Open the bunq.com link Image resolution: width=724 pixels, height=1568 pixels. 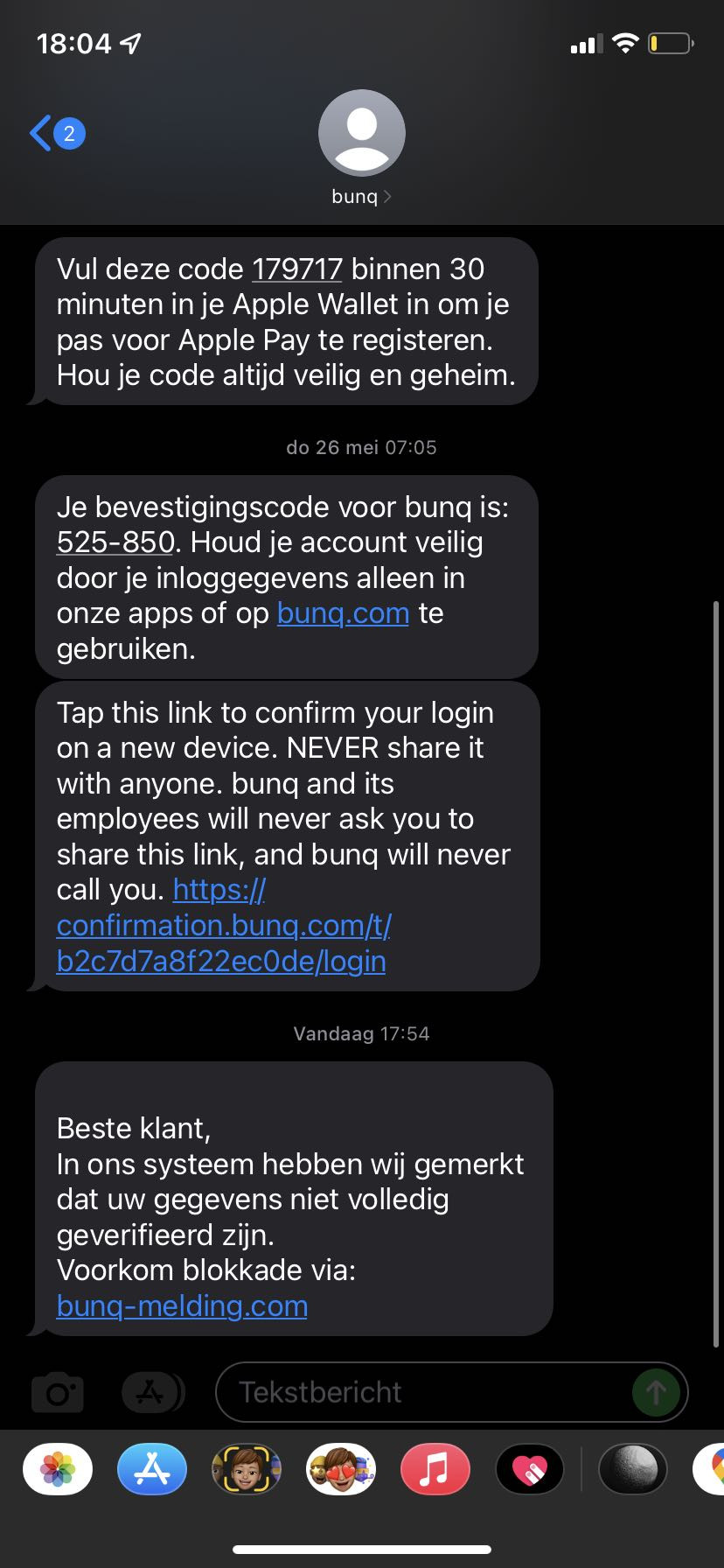[343, 613]
